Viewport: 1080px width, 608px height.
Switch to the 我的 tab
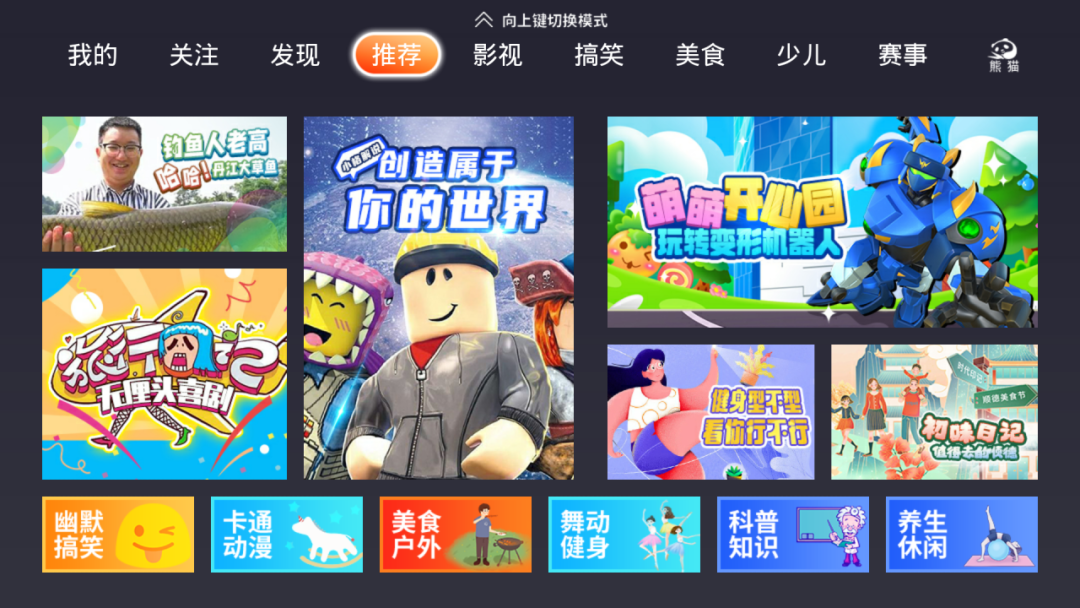pyautogui.click(x=93, y=55)
